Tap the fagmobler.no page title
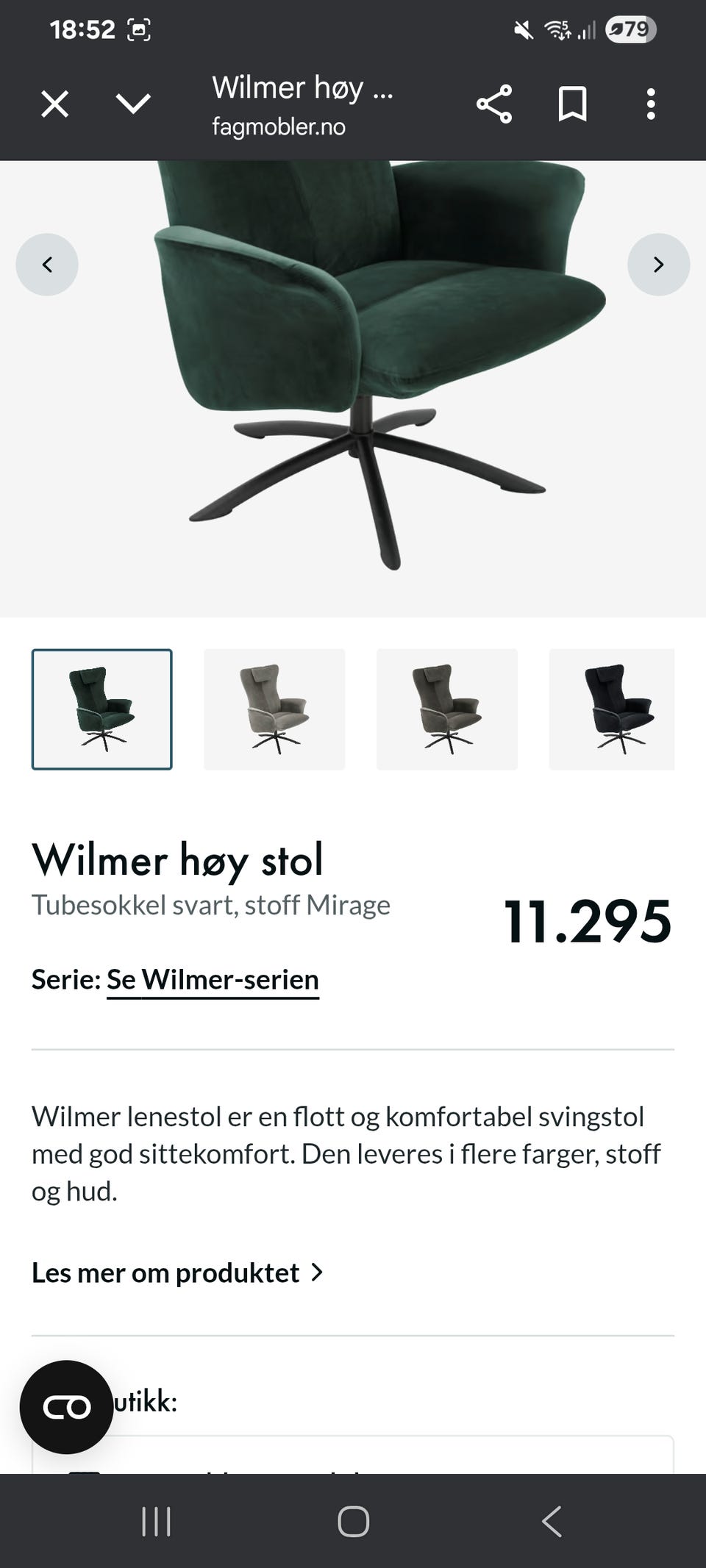 pos(278,126)
